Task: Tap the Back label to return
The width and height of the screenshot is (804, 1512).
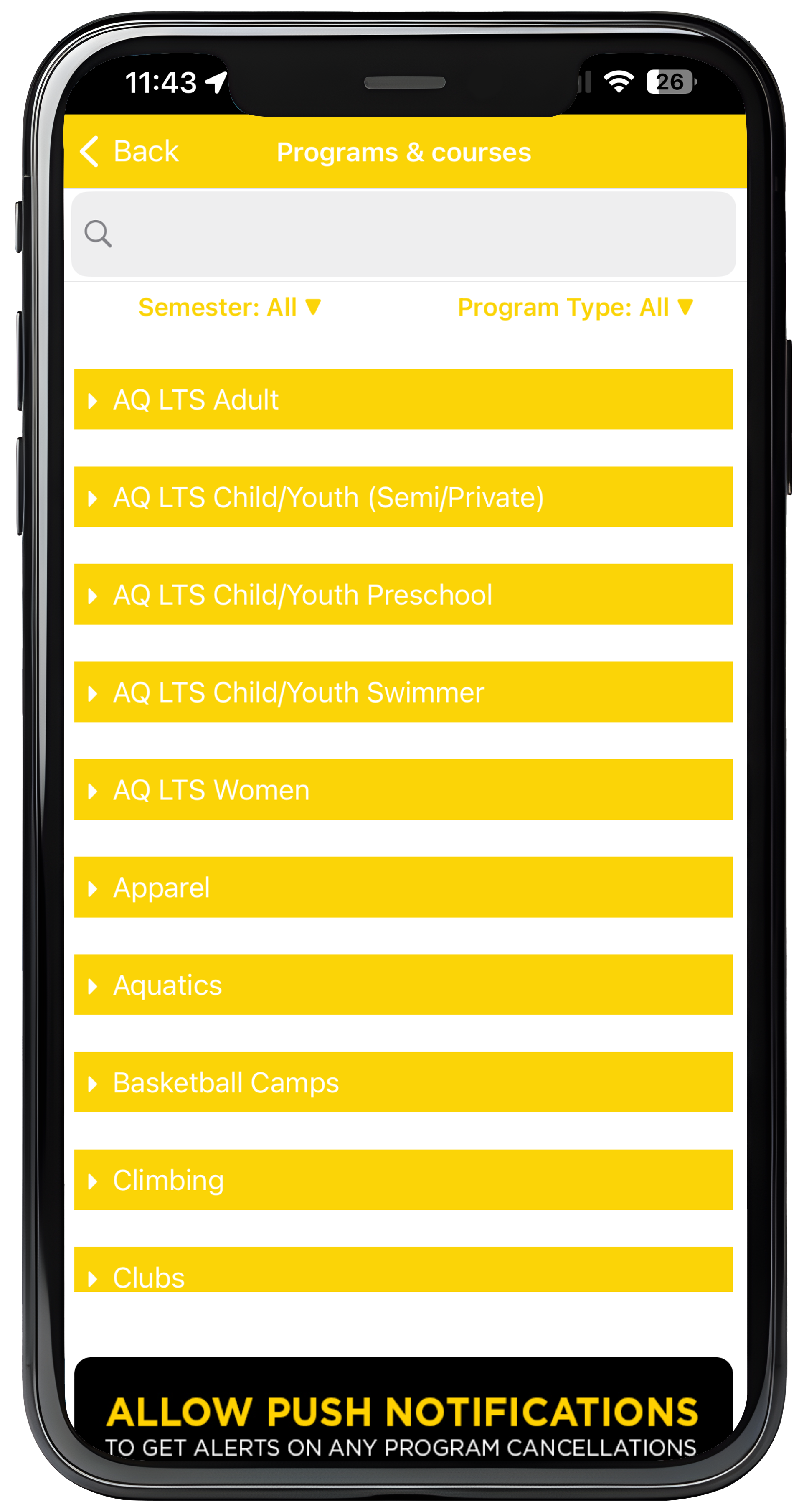Action: [145, 151]
